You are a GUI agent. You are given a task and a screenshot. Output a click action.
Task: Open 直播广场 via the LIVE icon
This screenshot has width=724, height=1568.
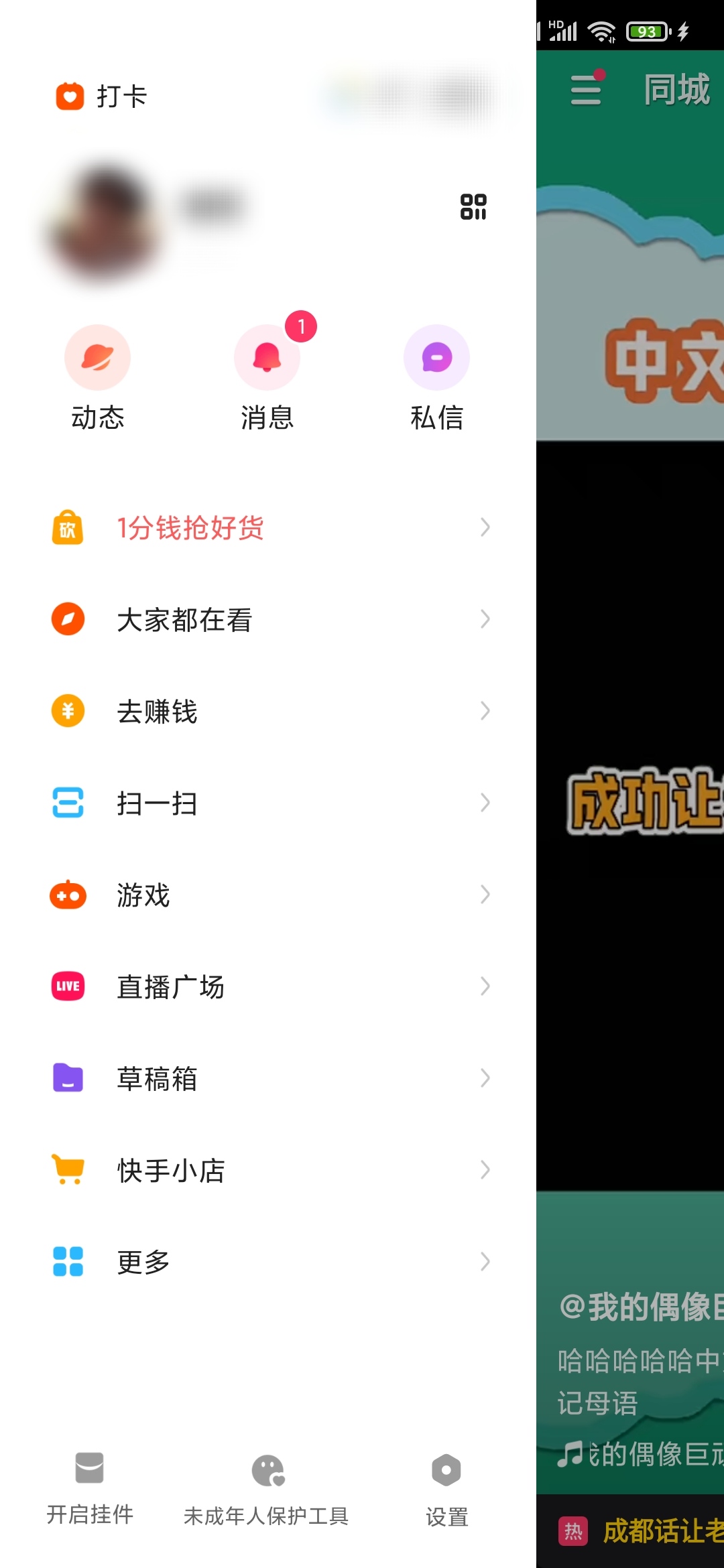pyautogui.click(x=66, y=986)
